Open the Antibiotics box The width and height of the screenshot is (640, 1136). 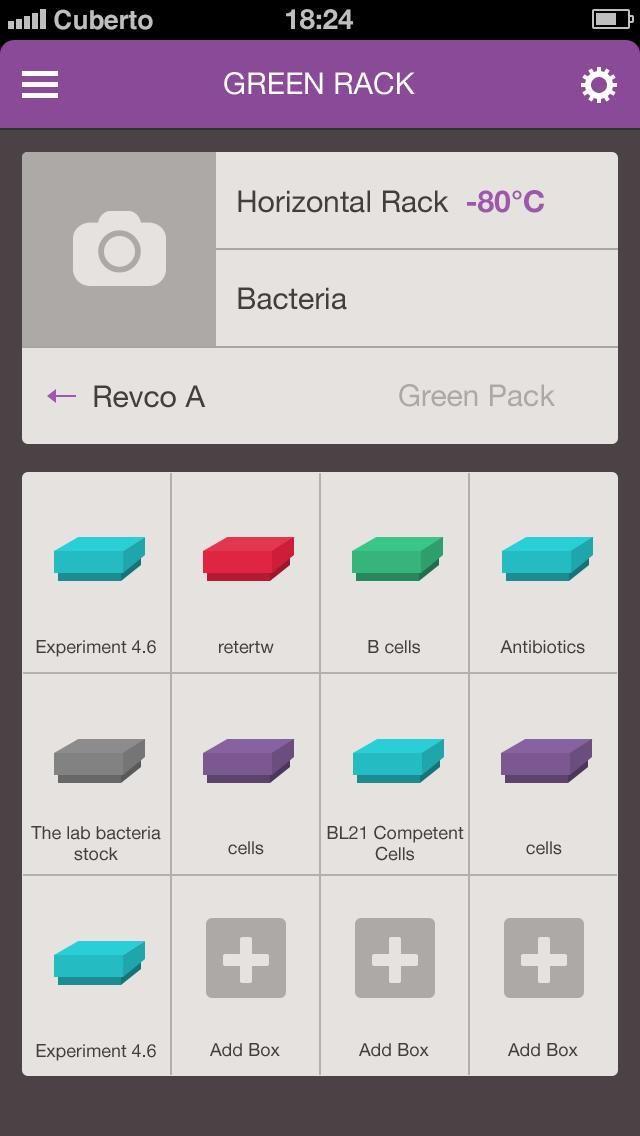[x=544, y=573]
